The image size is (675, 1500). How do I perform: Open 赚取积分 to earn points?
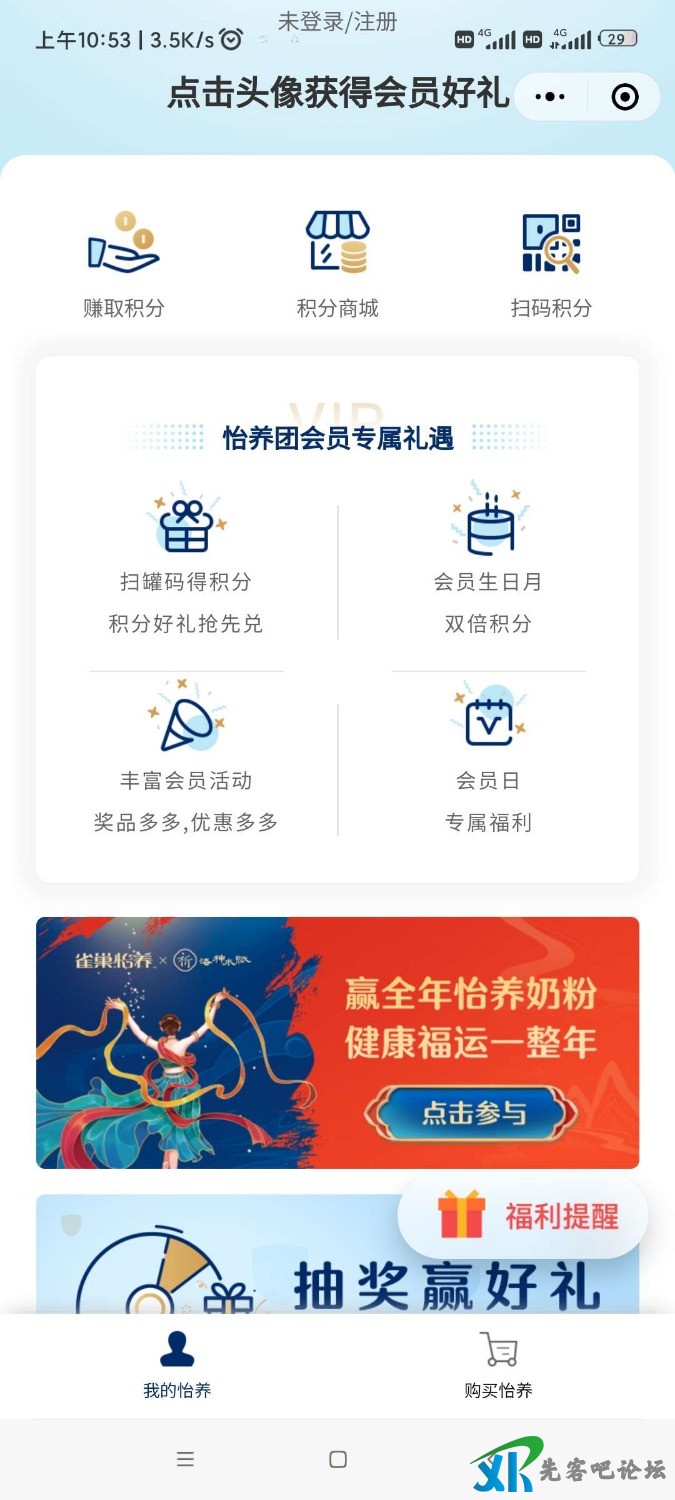123,264
